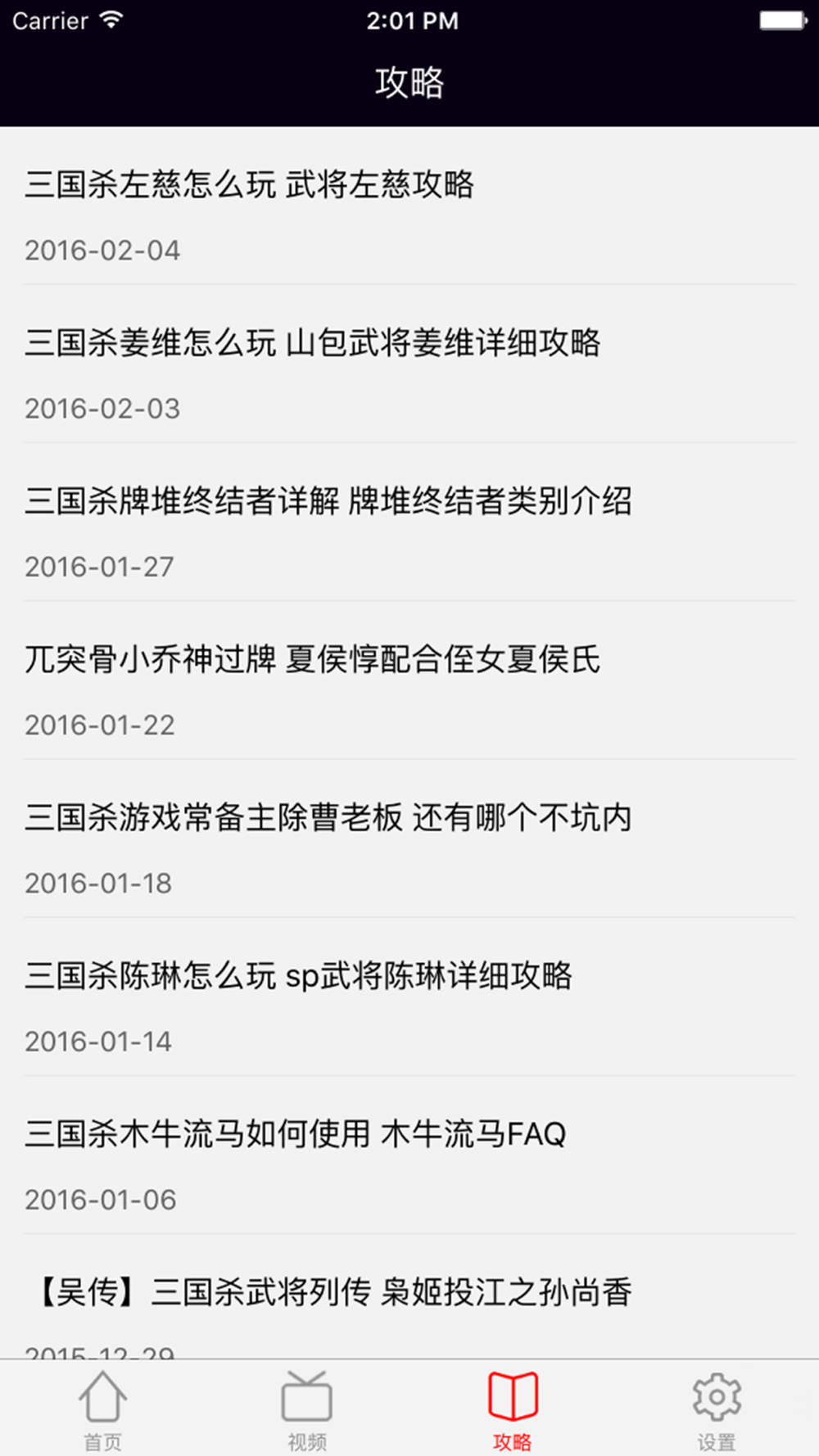Open the 常备主除曹老板 article
This screenshot has height=1456, width=819.
[x=409, y=839]
